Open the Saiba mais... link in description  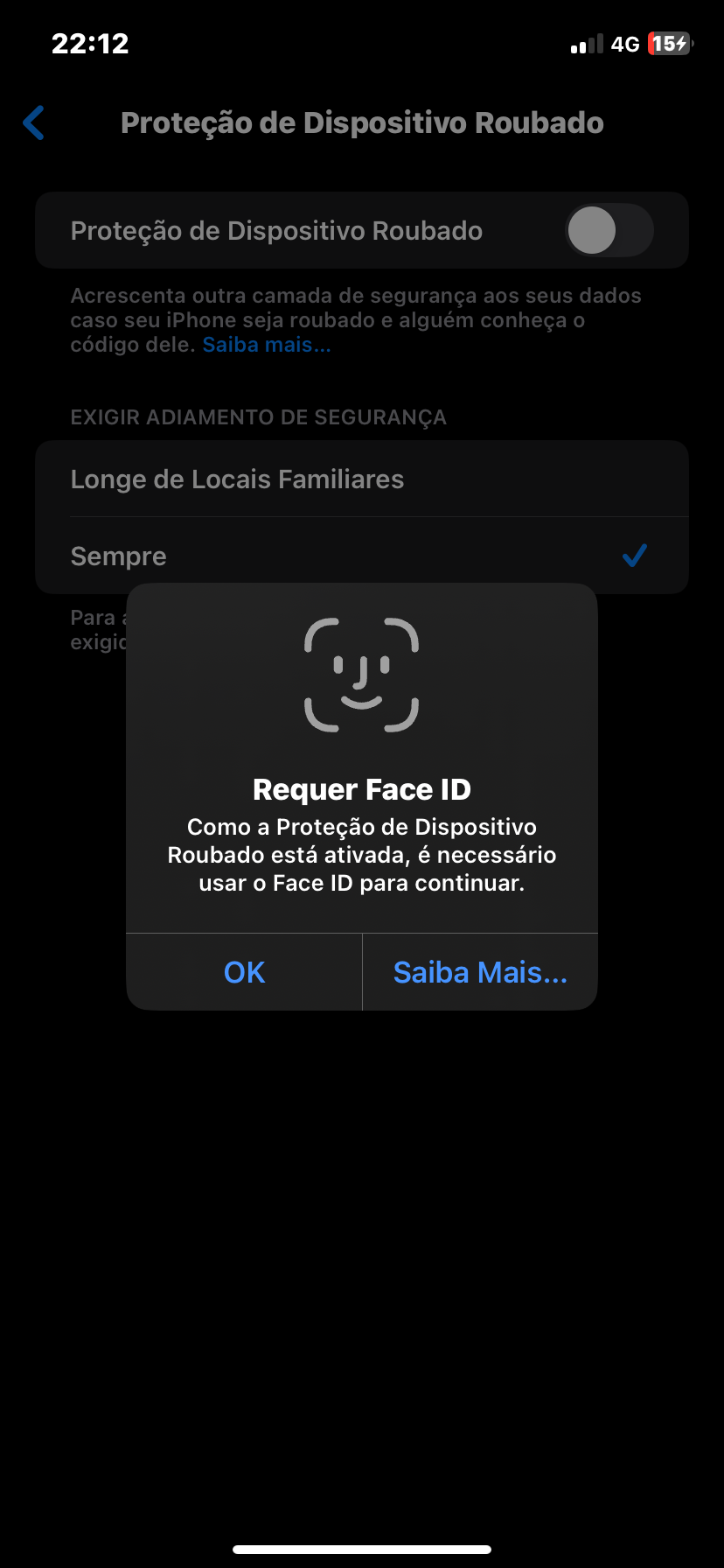coord(267,345)
